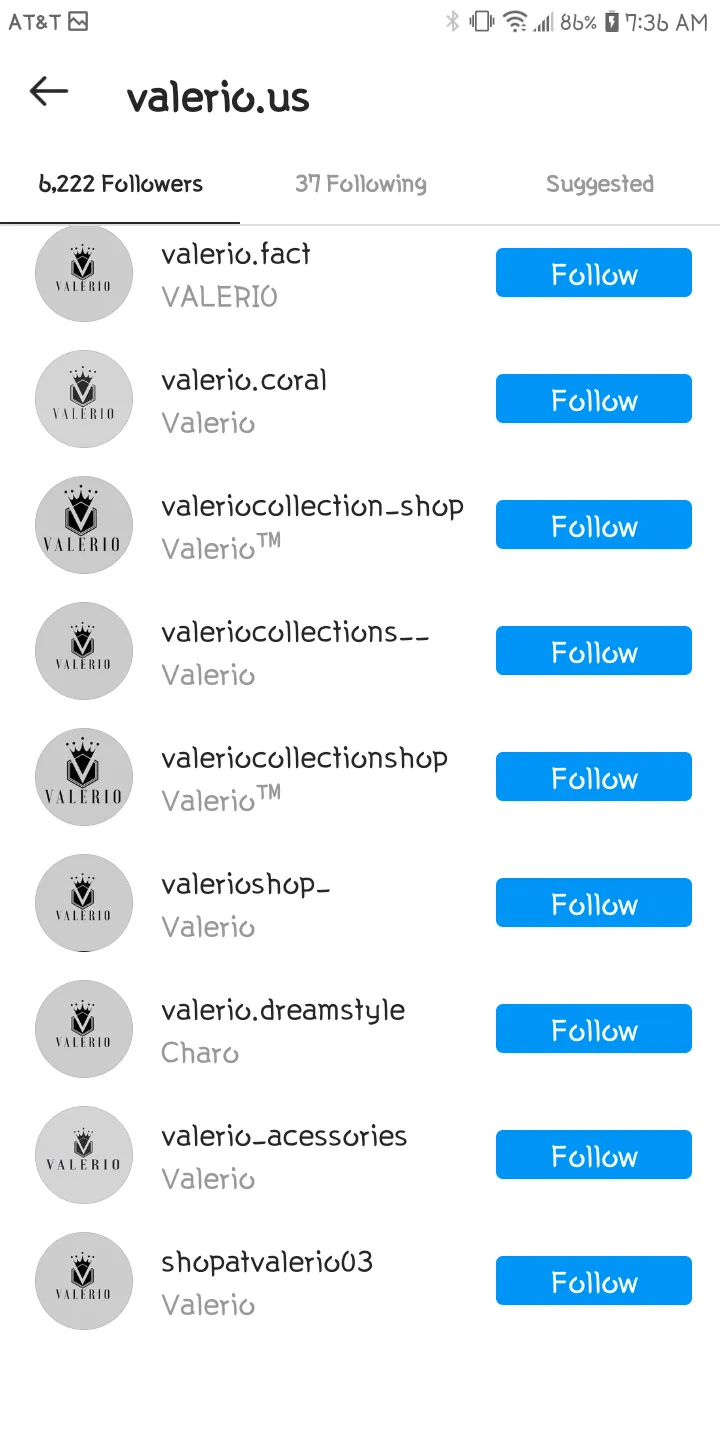Image resolution: width=720 pixels, height=1440 pixels.
Task: Open the valerio.fact profile name
Action: 236,254
